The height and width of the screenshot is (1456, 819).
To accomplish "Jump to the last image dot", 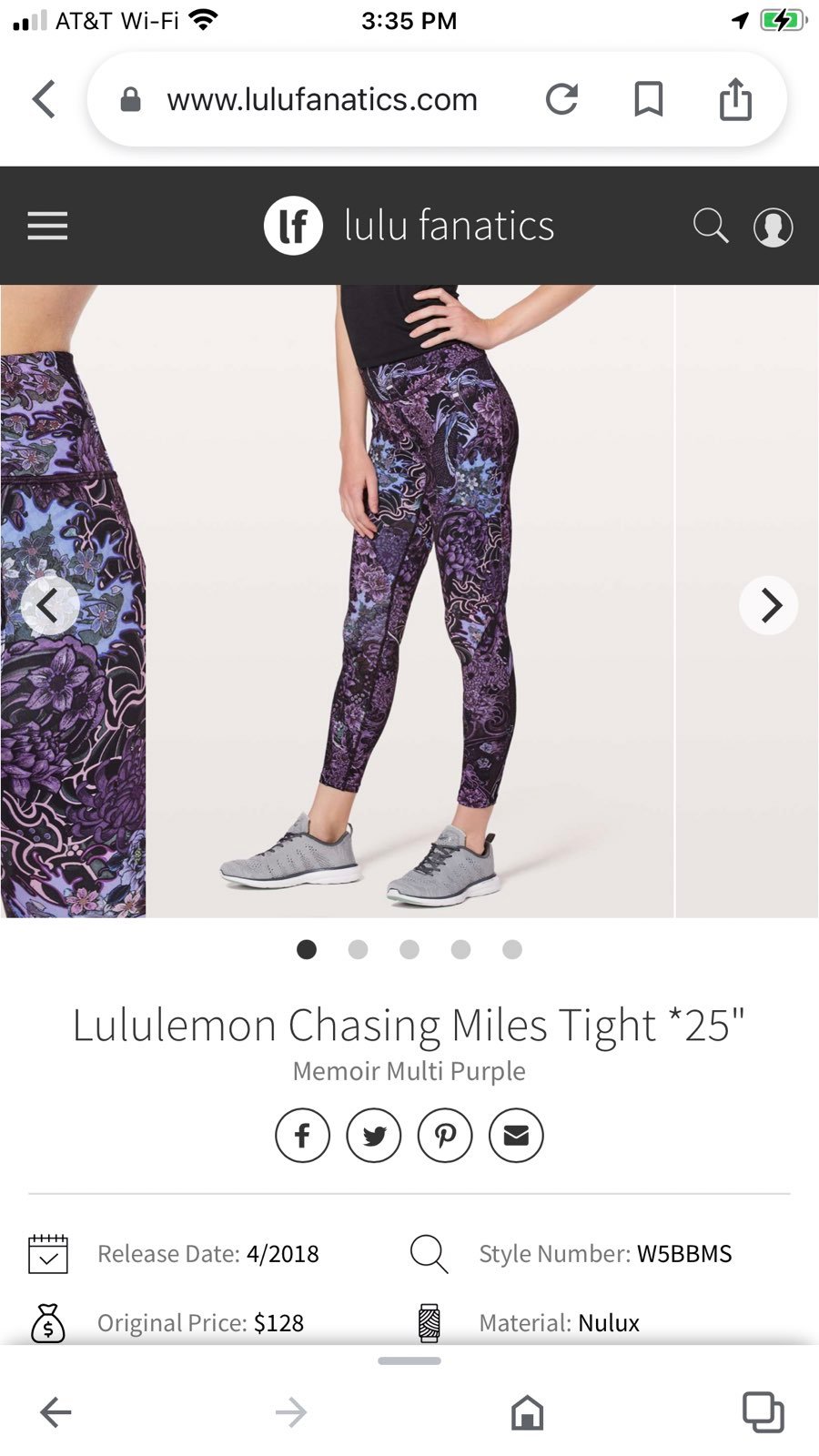I will point(512,950).
